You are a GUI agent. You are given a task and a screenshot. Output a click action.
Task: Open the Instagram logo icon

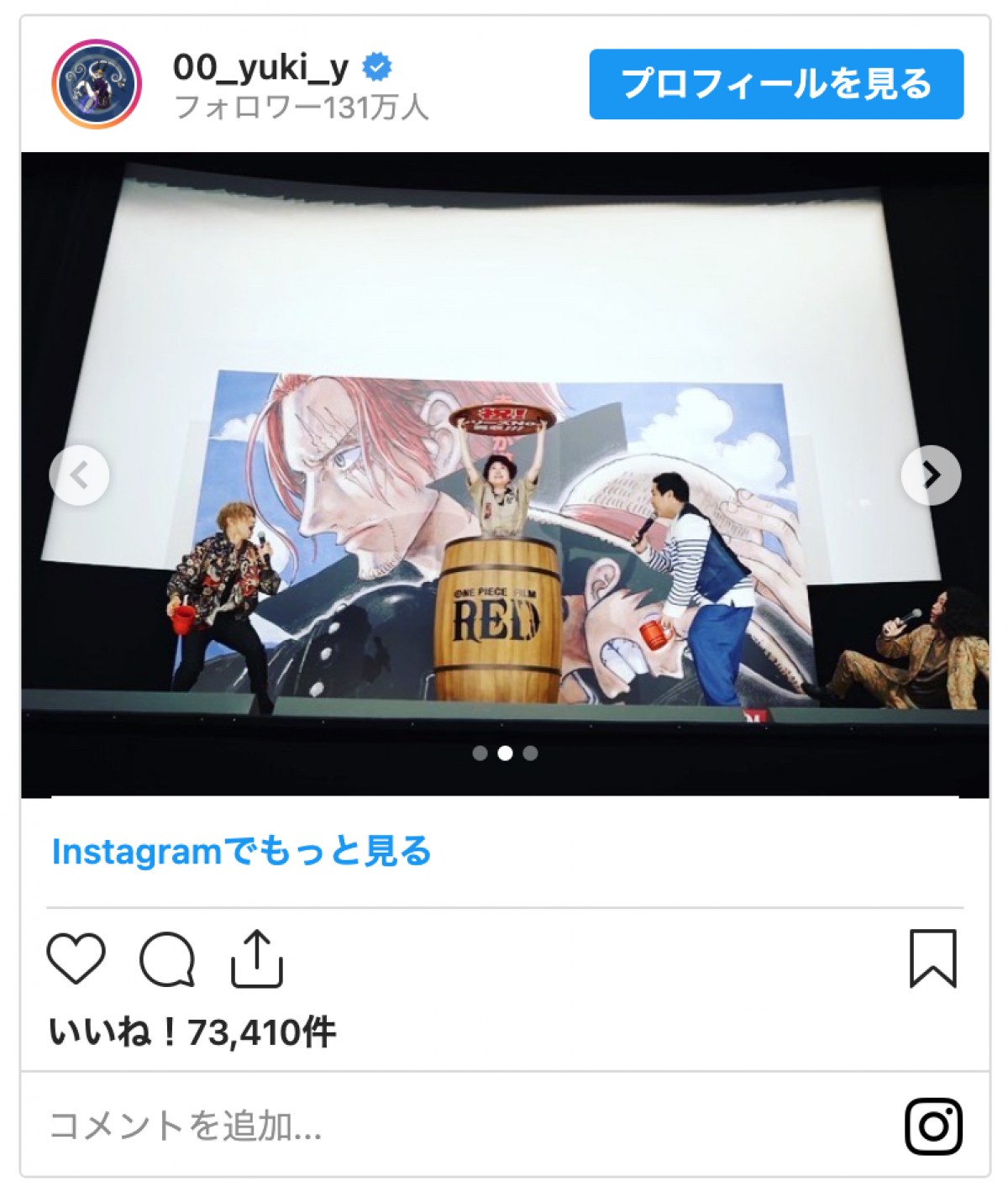[933, 1126]
